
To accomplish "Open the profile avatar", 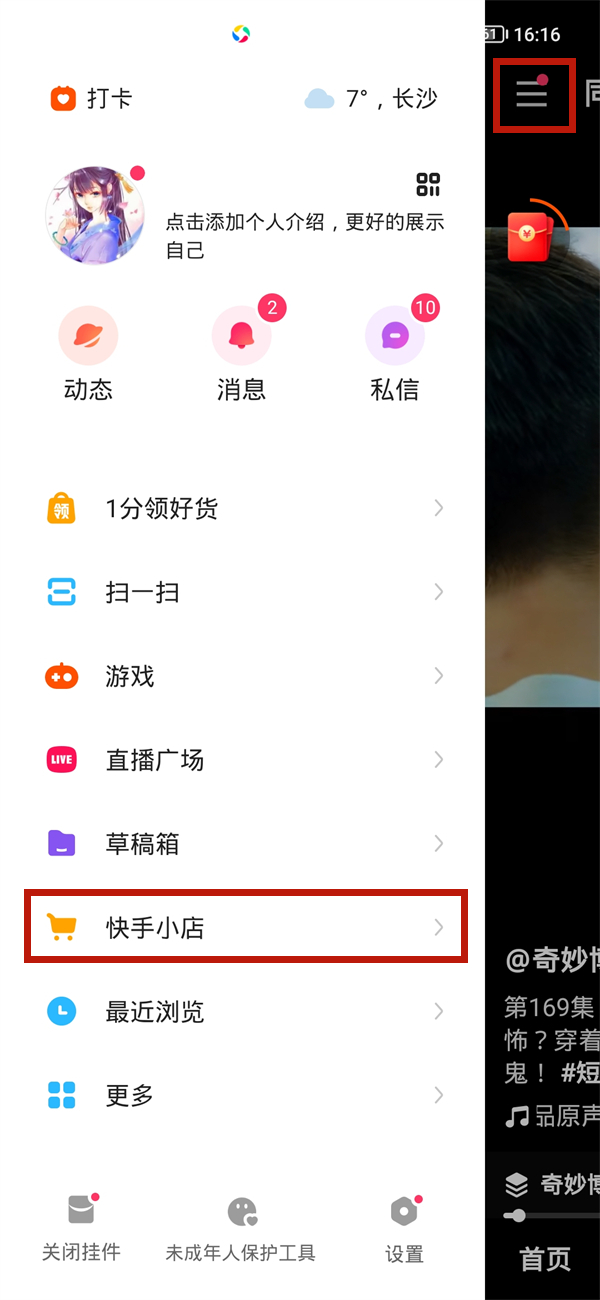I will tap(94, 215).
